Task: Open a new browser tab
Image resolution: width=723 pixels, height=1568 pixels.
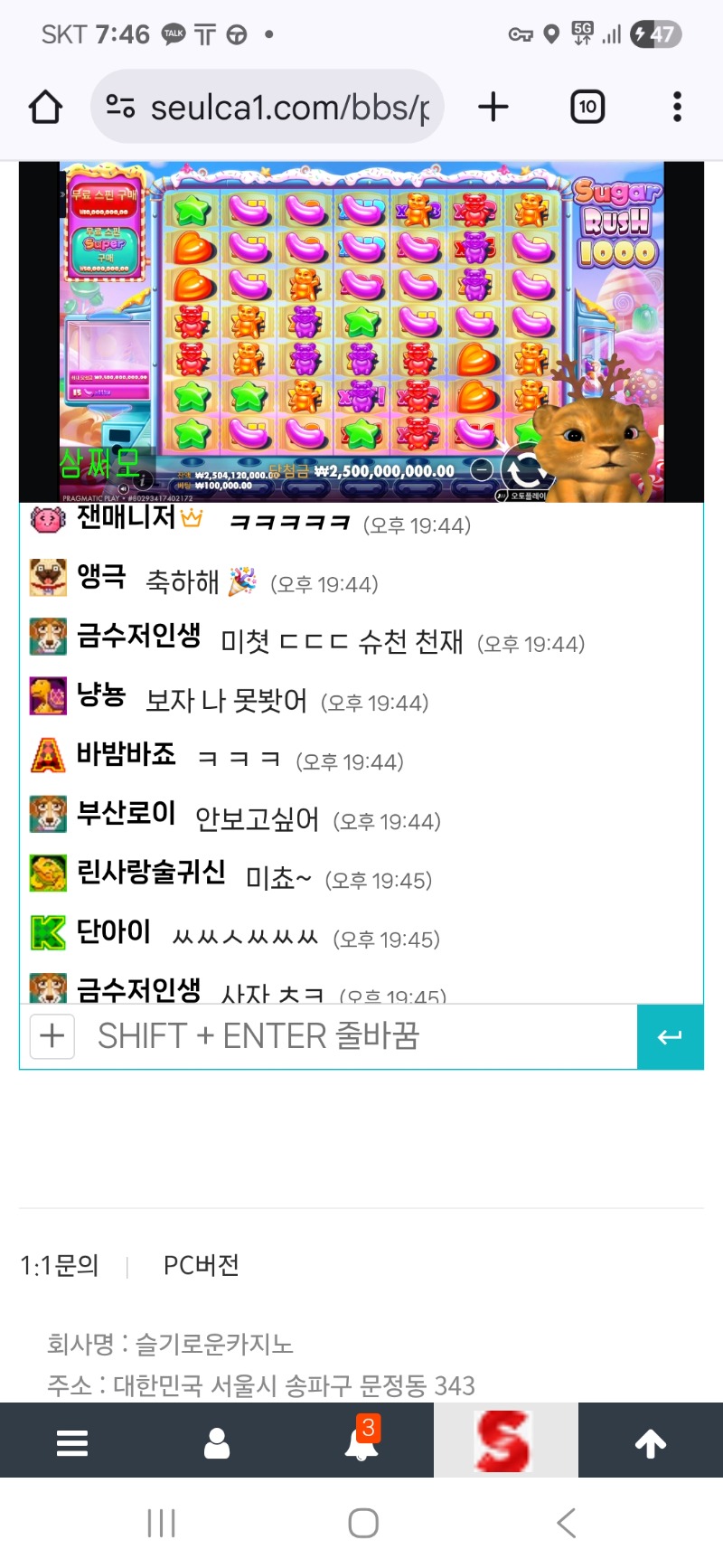Action: click(493, 108)
